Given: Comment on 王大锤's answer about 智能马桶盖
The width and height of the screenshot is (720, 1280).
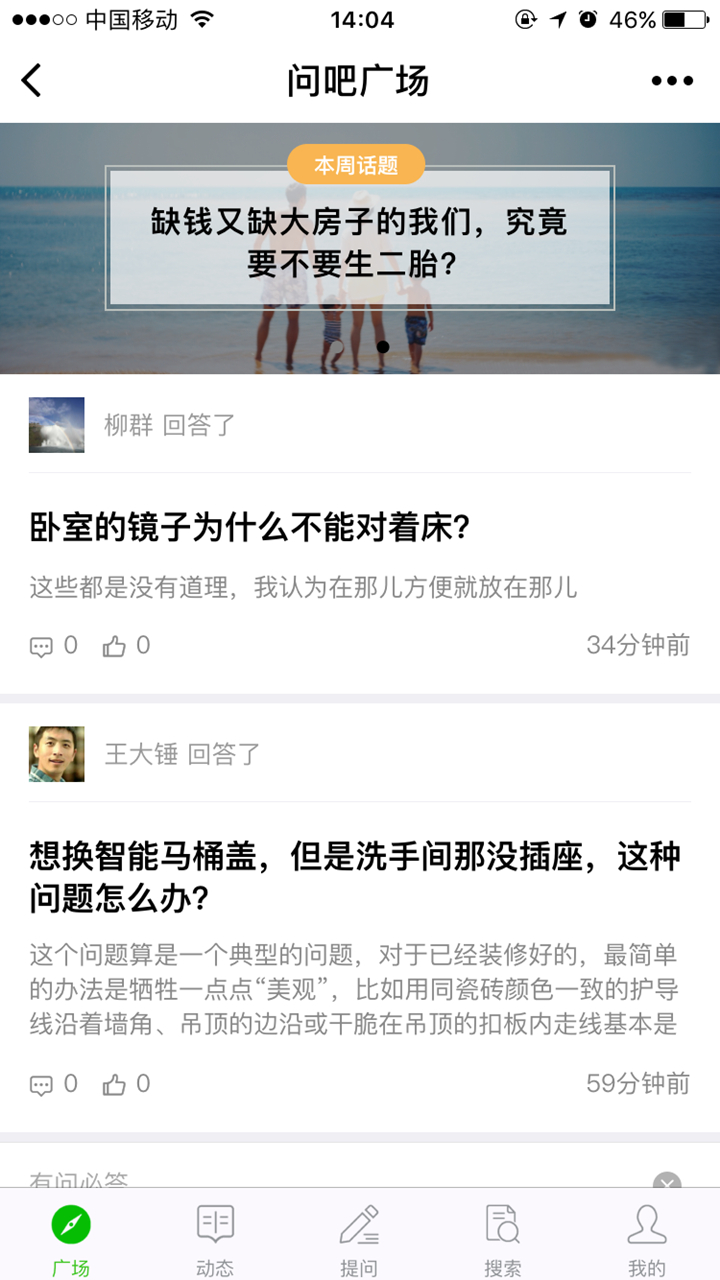Looking at the screenshot, I should click(x=53, y=1084).
